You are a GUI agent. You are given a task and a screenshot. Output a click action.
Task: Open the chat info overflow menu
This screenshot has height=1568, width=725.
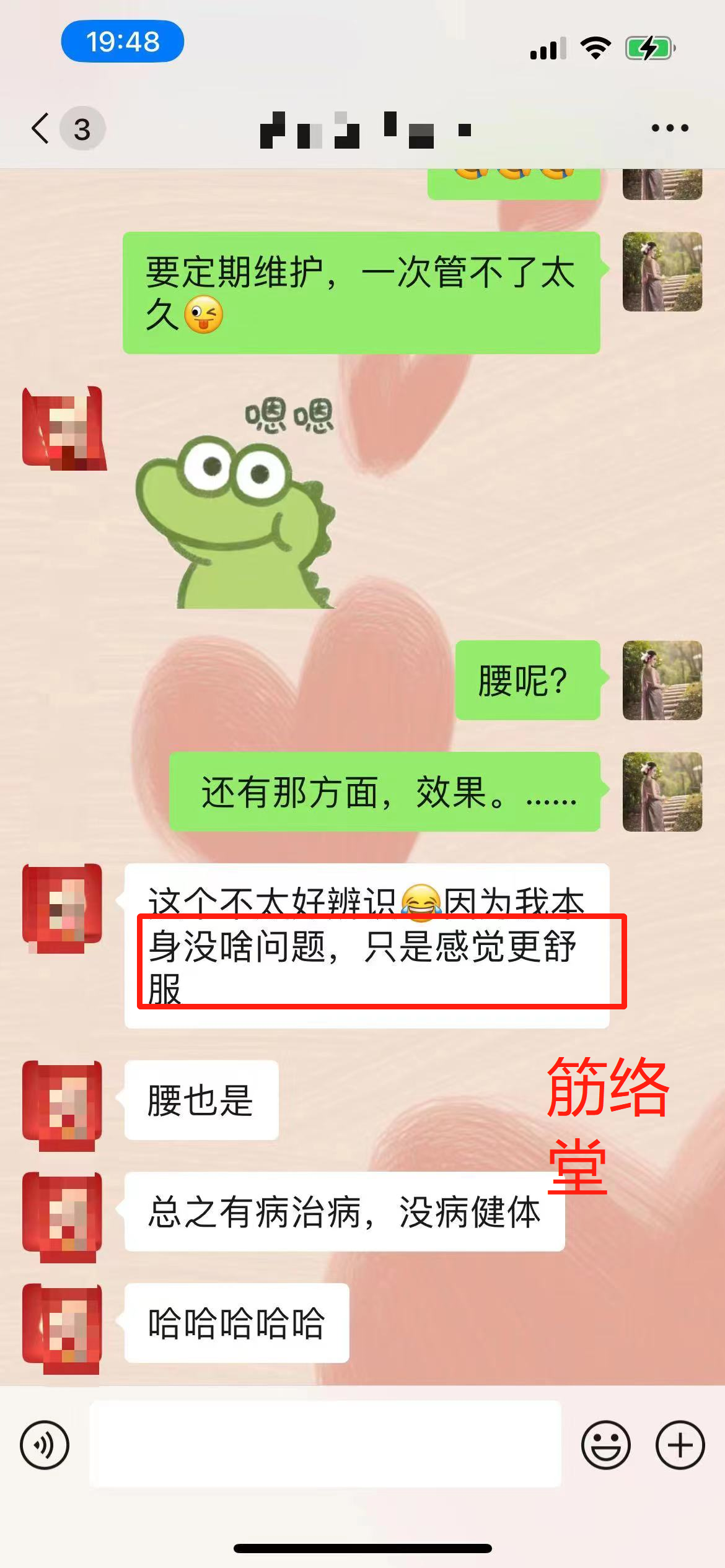[670, 128]
